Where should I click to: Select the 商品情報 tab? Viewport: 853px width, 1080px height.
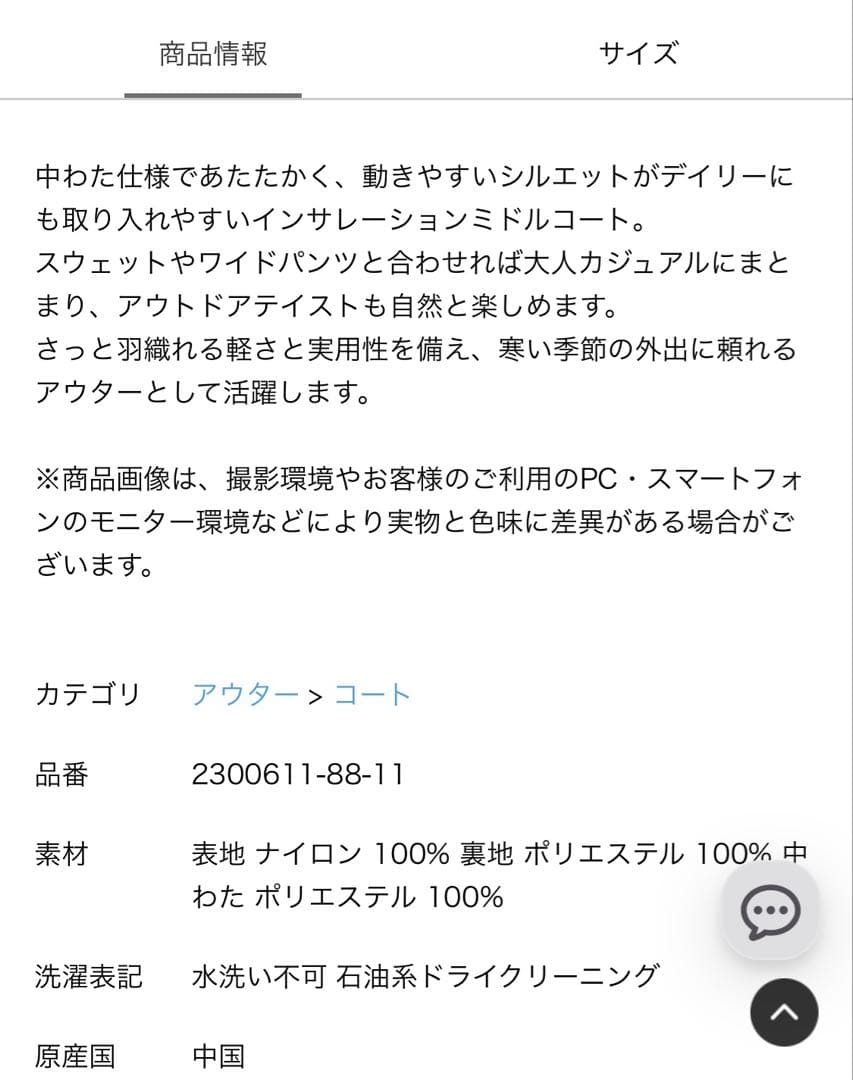213,52
